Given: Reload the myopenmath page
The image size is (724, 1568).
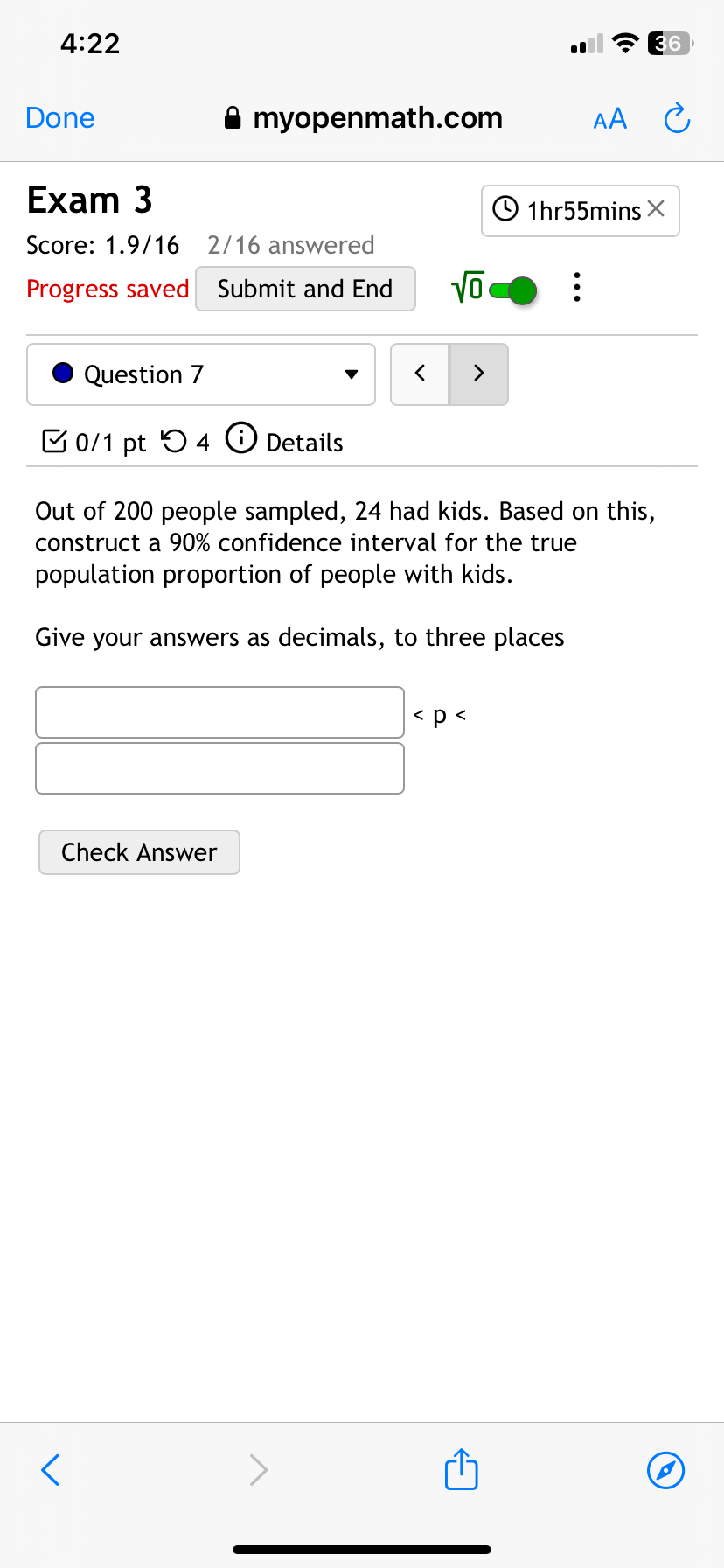Looking at the screenshot, I should click(677, 118).
